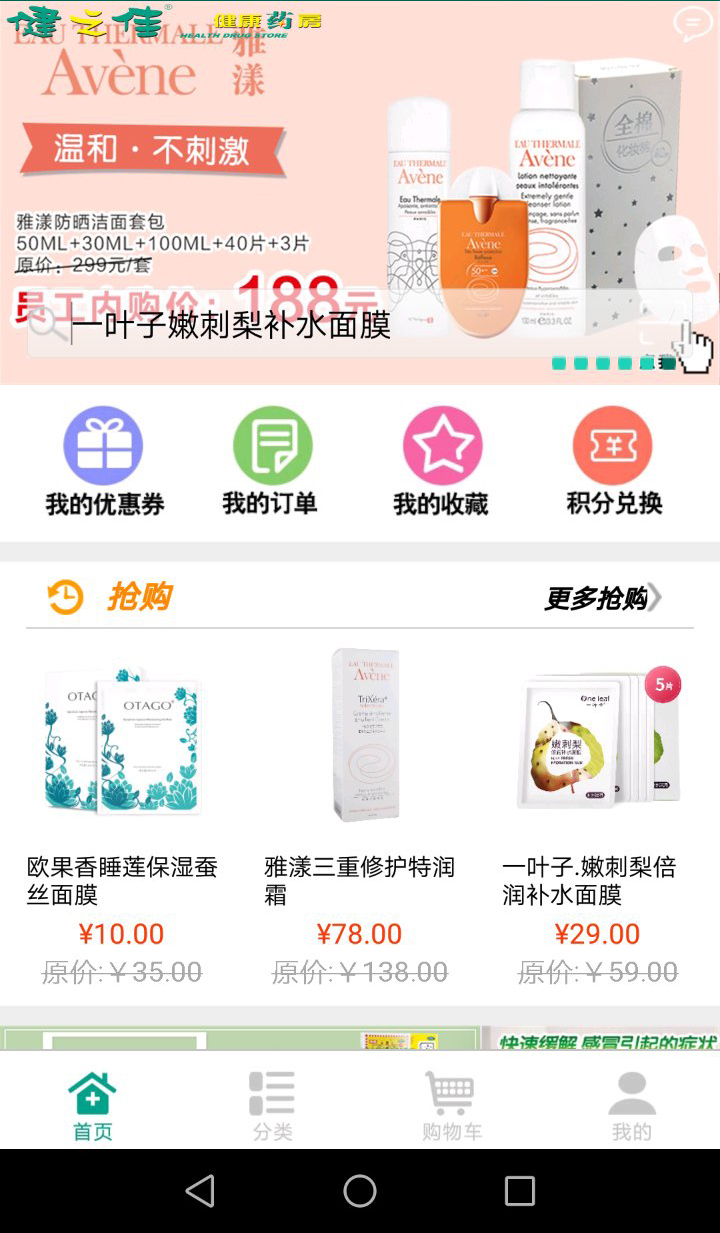Select the 首页 tab
Screen dimensions: 720x1233
pos(92,1105)
